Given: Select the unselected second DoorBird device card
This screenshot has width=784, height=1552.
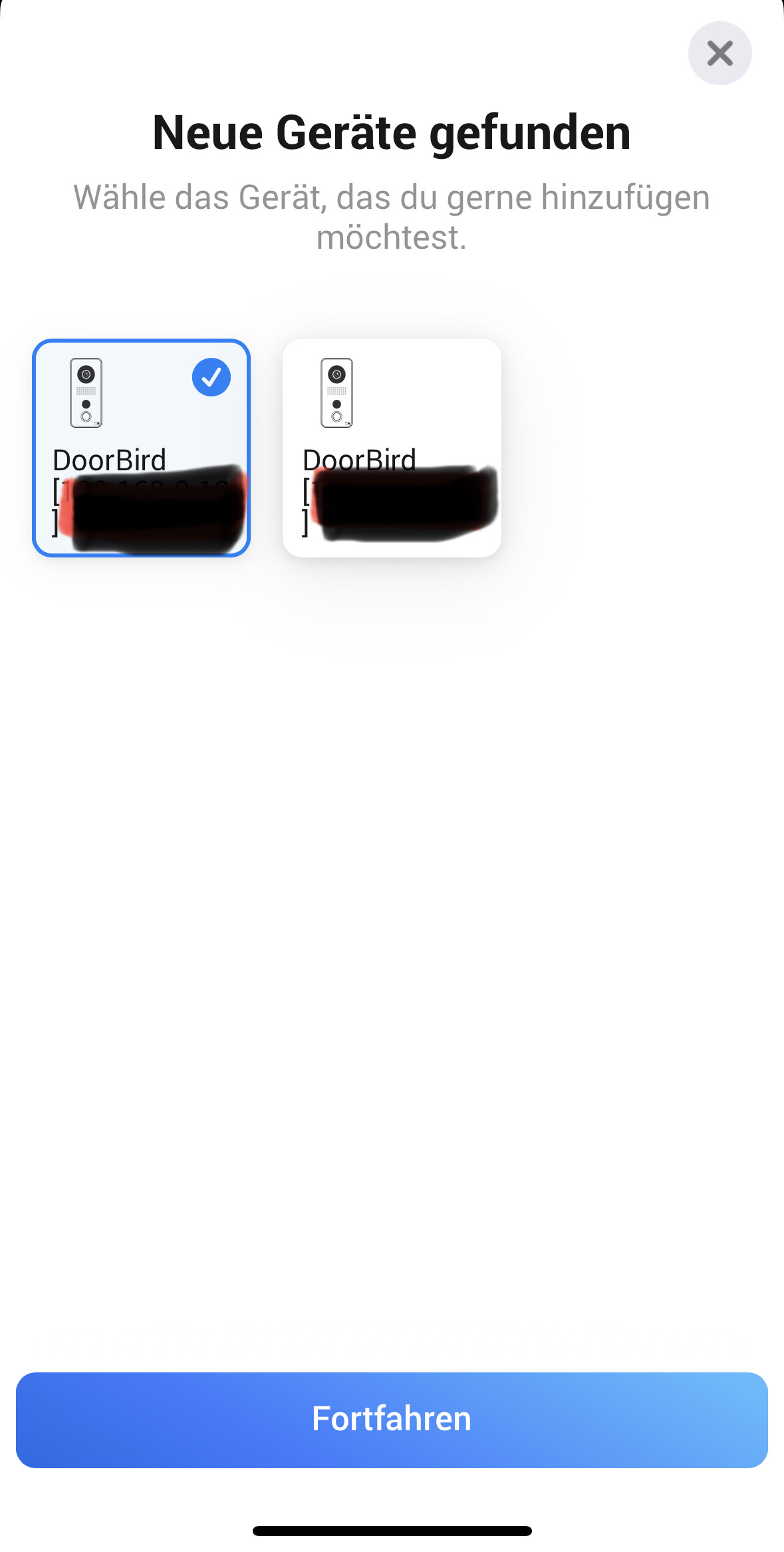Looking at the screenshot, I should click(x=392, y=448).
